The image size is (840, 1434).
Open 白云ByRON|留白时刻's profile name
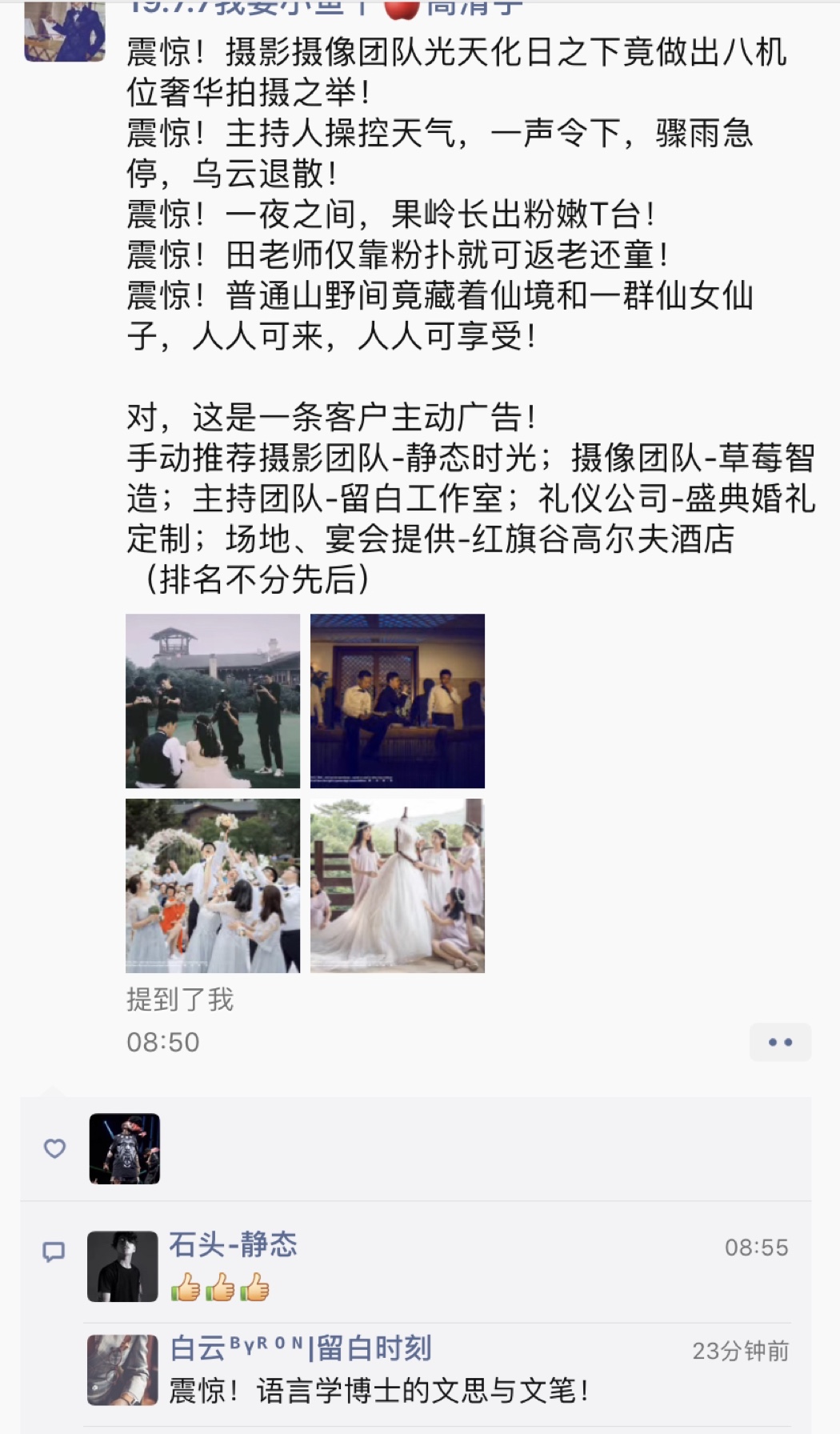click(301, 1348)
